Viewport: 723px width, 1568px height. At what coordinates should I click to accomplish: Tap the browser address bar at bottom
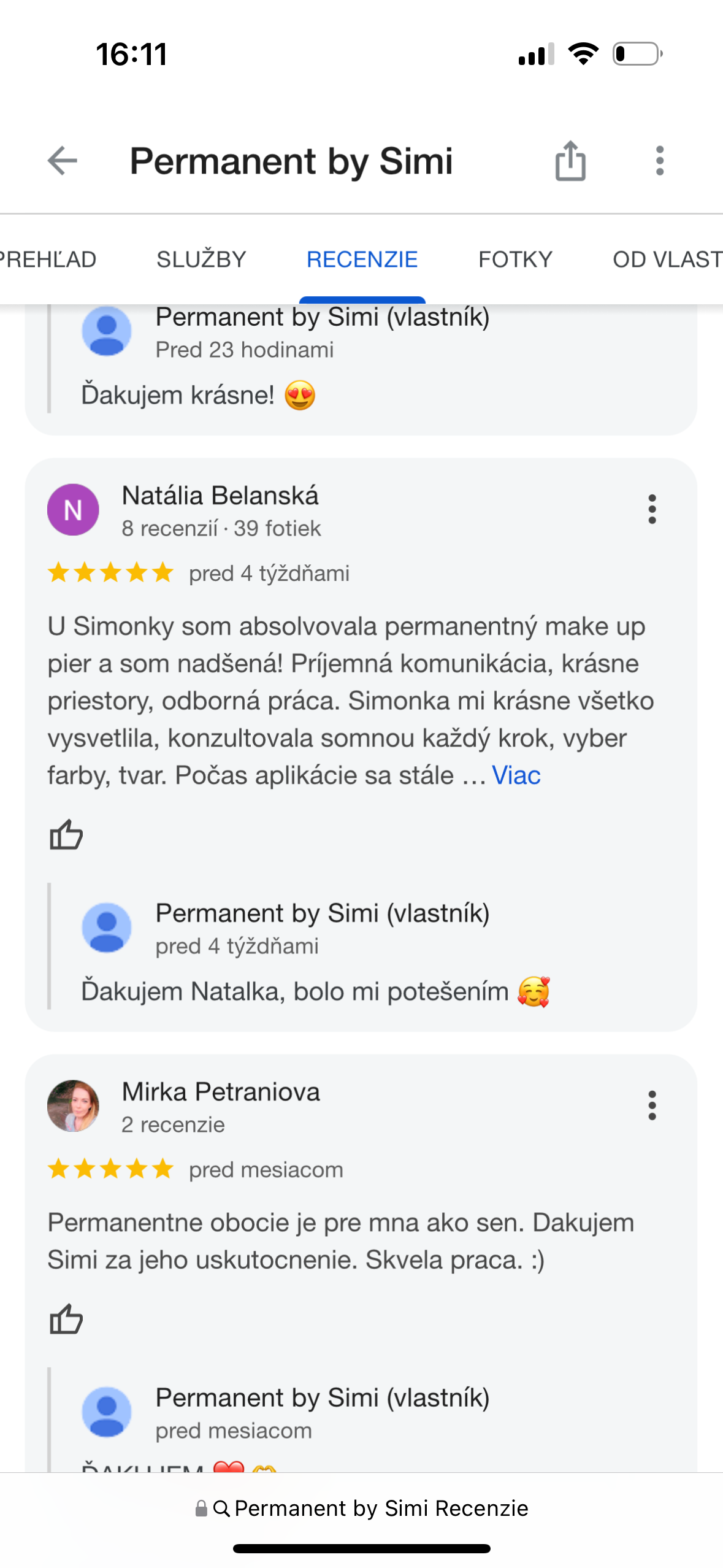tap(362, 1508)
